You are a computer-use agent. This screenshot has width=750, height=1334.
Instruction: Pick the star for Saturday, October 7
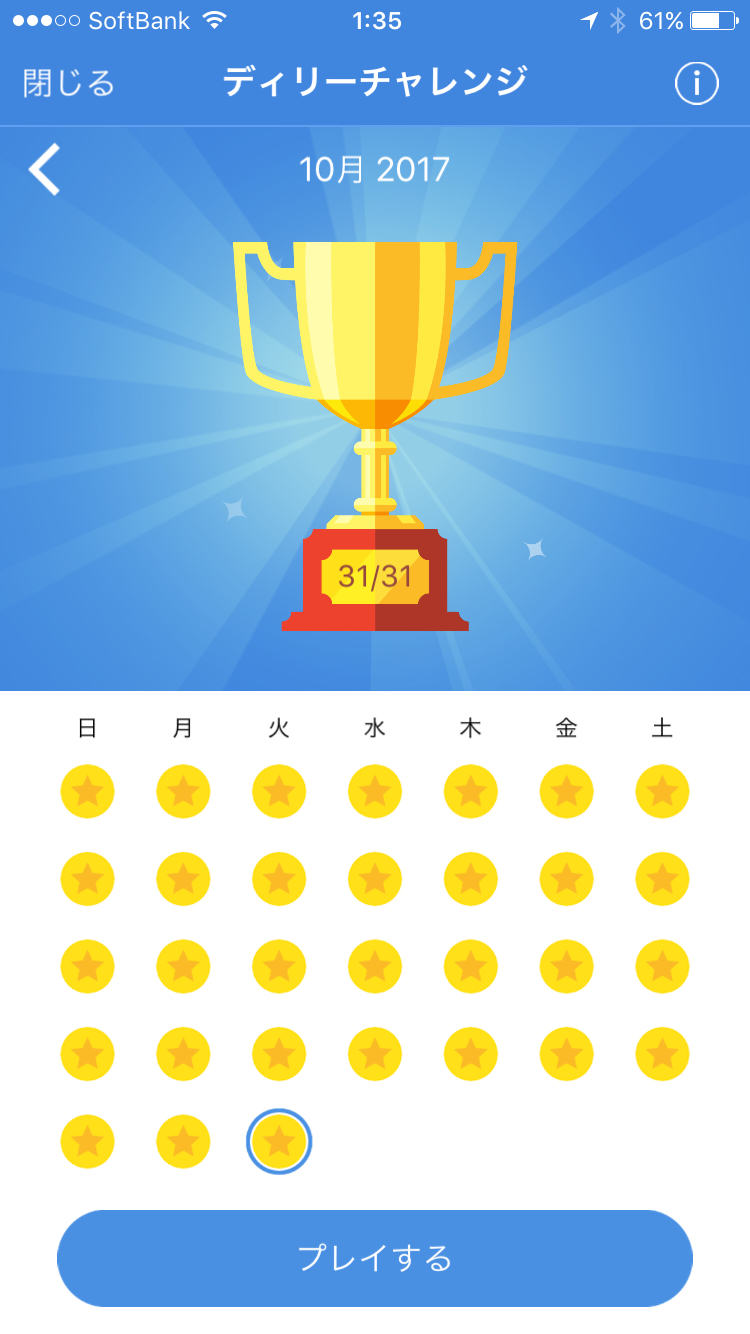(662, 791)
